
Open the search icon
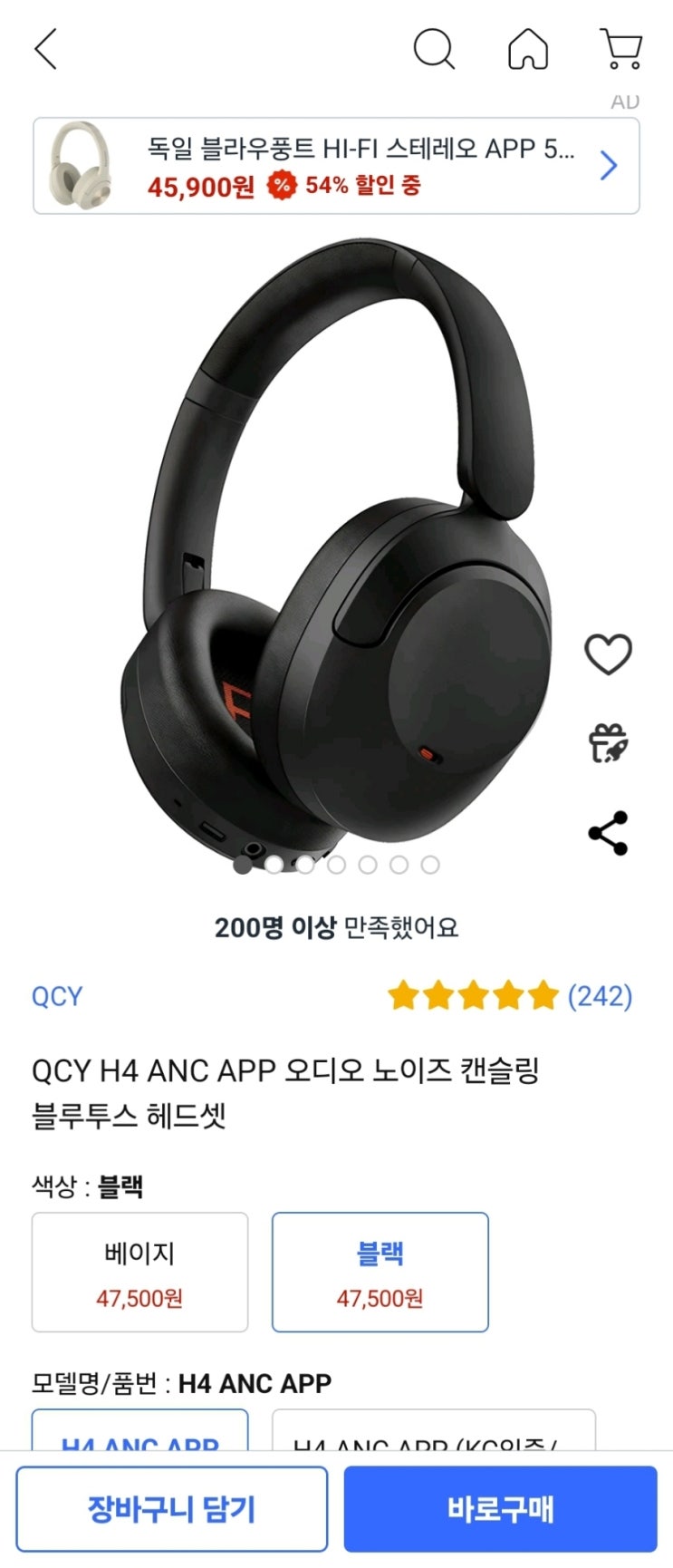click(x=434, y=49)
